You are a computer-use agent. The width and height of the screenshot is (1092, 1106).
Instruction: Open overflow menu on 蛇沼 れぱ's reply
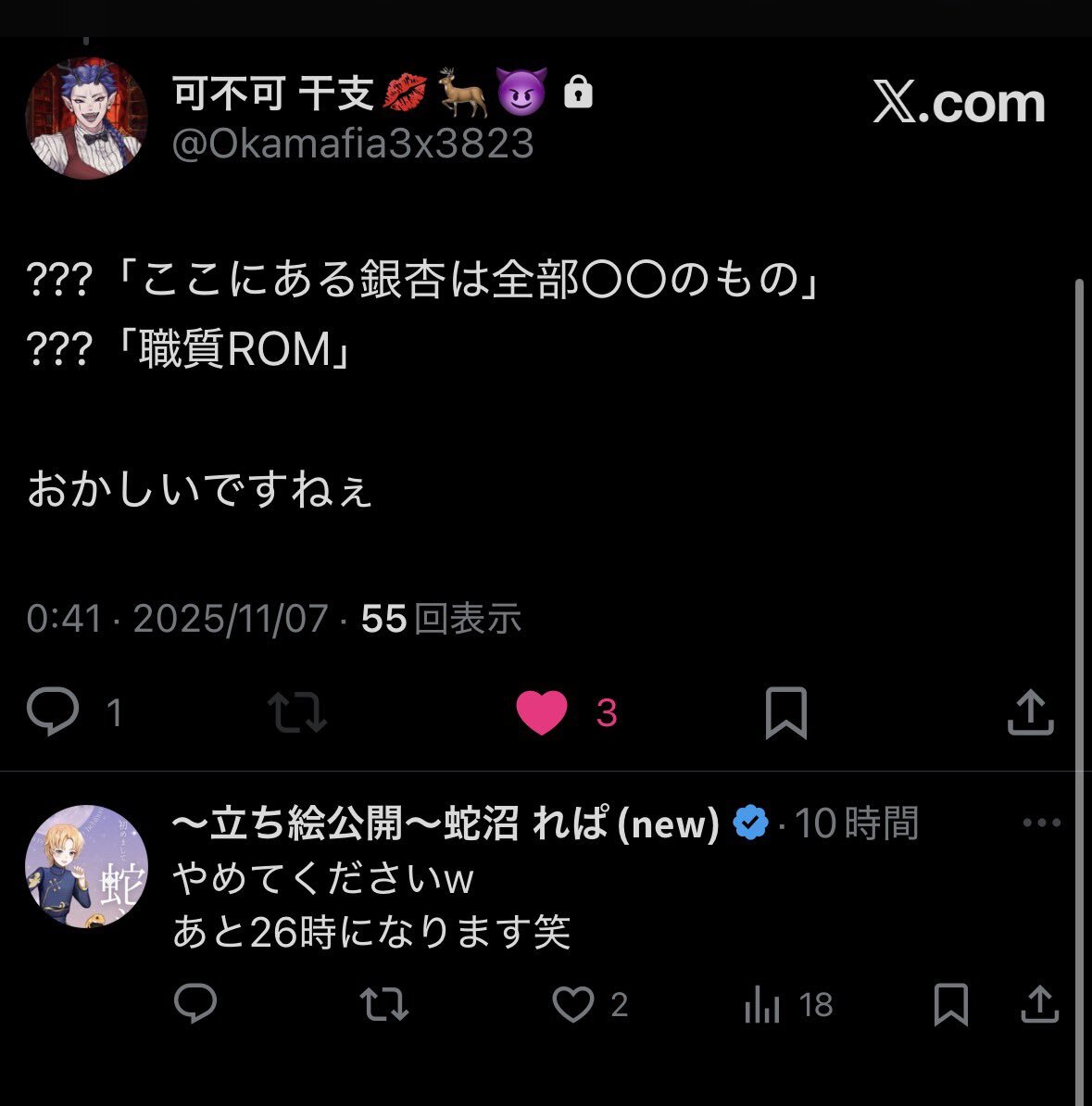click(x=1041, y=823)
